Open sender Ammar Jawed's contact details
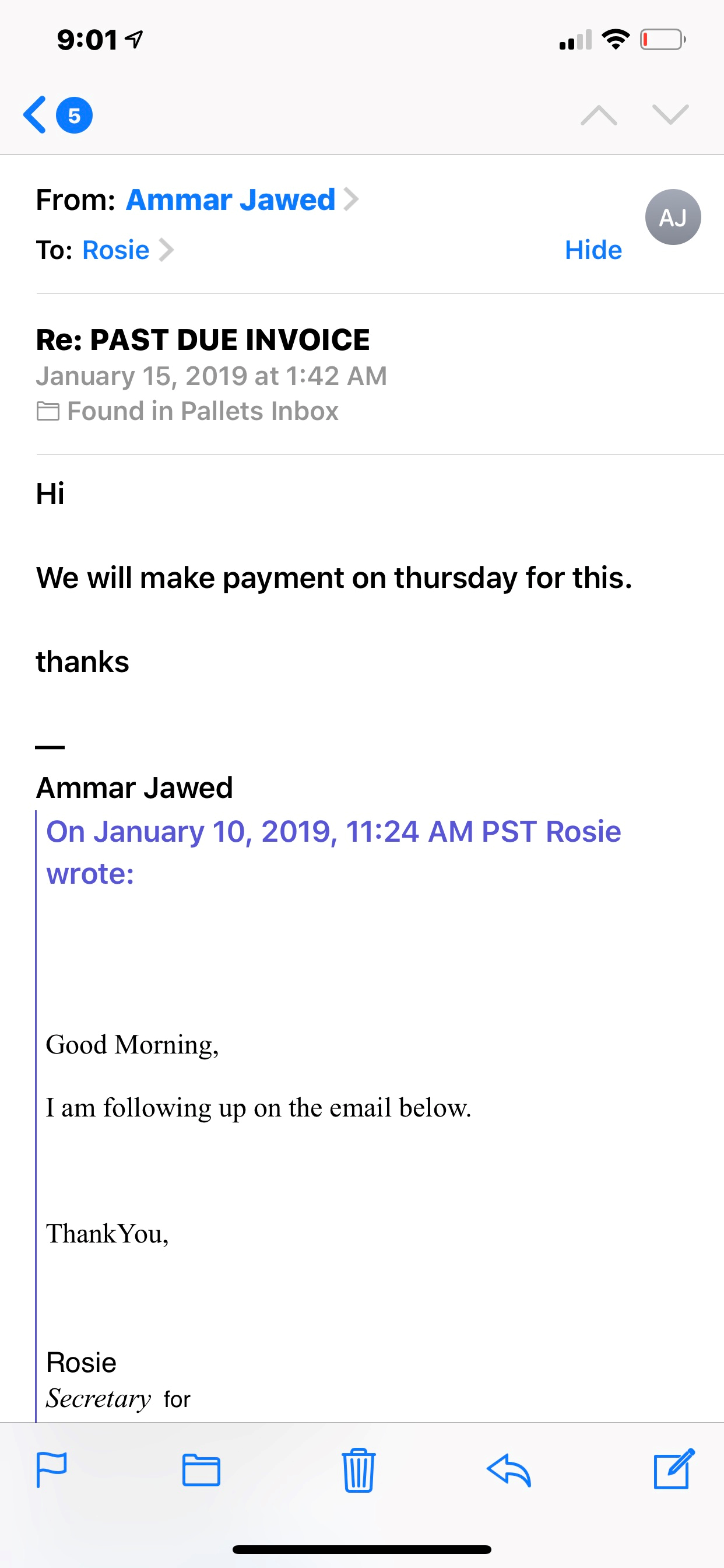This screenshot has height=1568, width=724. 242,199
